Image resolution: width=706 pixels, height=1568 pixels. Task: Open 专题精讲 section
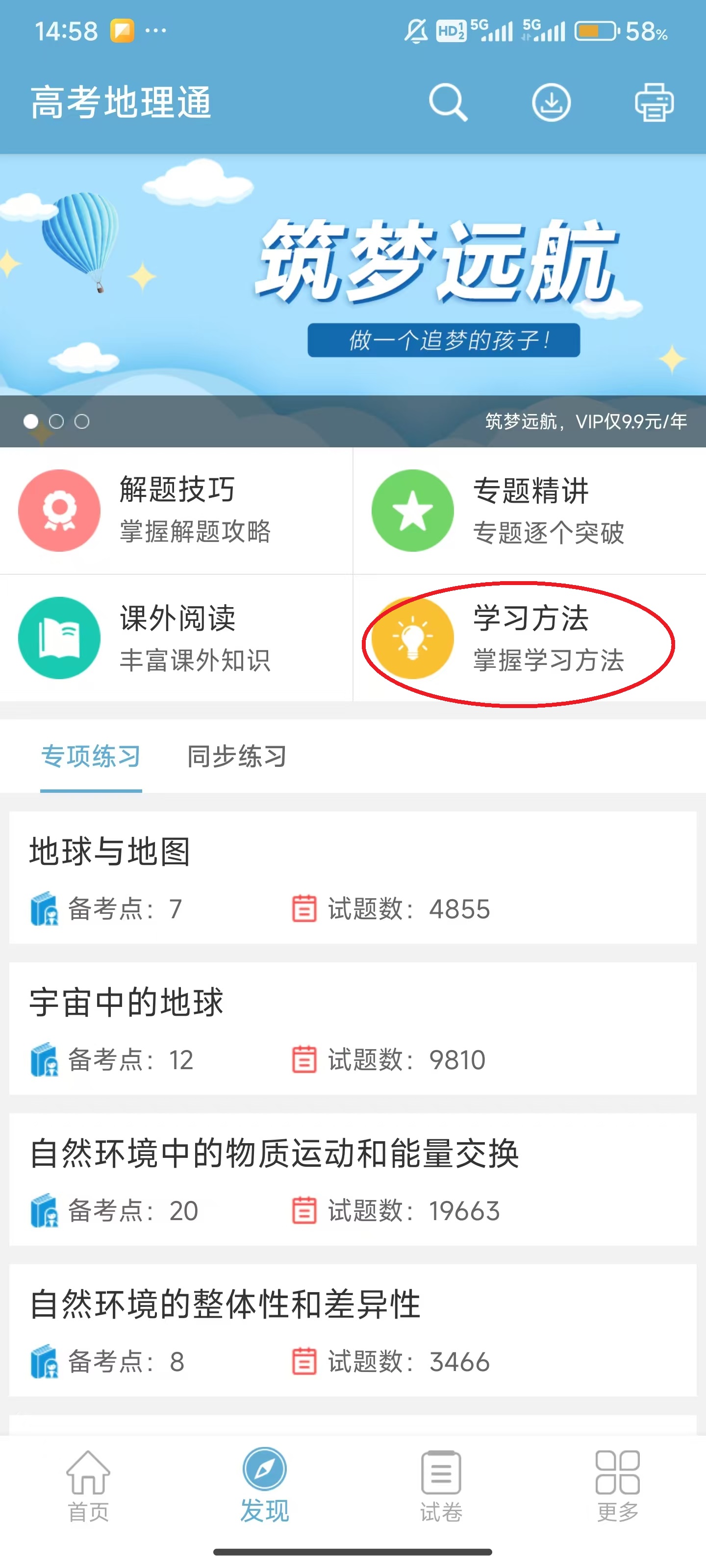[x=529, y=511]
